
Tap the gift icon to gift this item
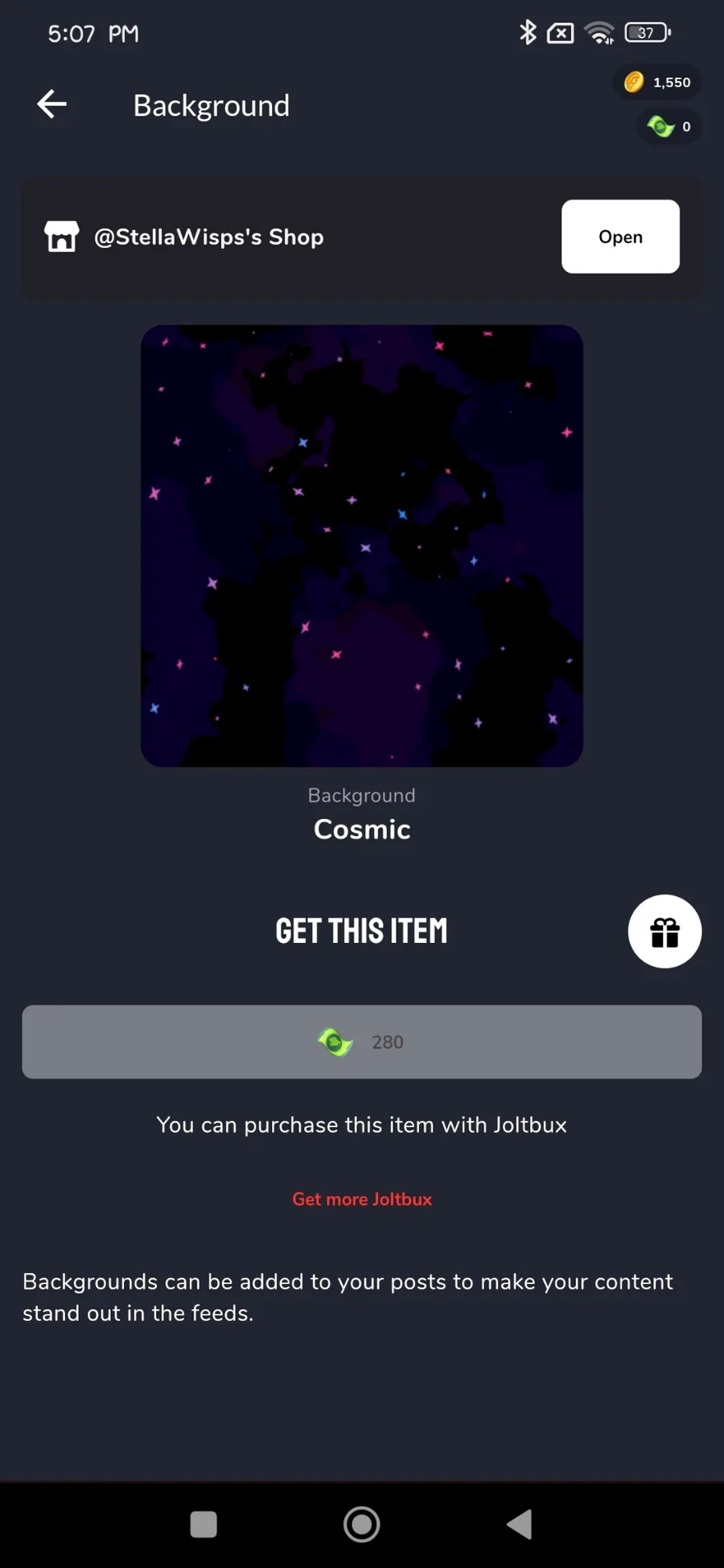pyautogui.click(x=664, y=932)
